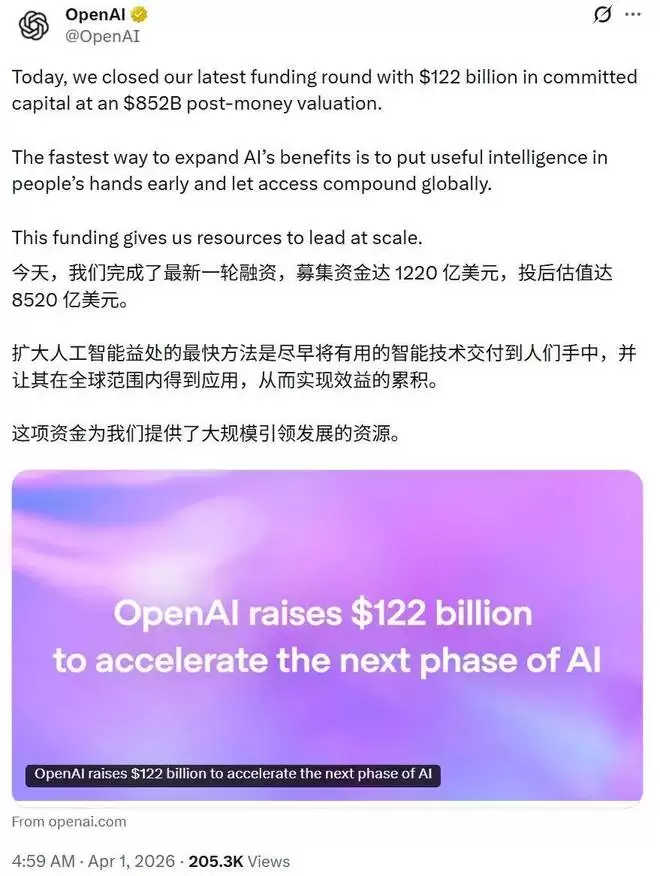Open the post's three-dot overflow menu
This screenshot has height=876, width=660.
pos(633,14)
